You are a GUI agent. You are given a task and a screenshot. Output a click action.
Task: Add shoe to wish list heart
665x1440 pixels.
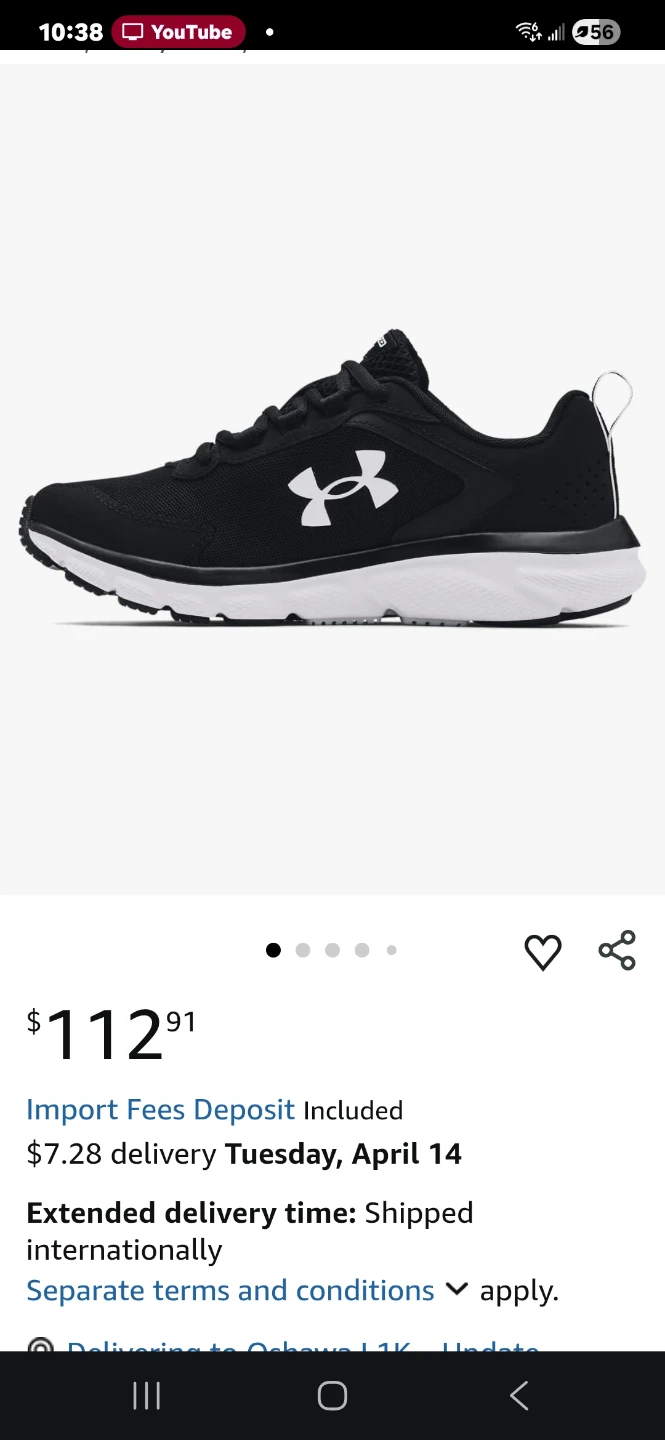pos(543,952)
